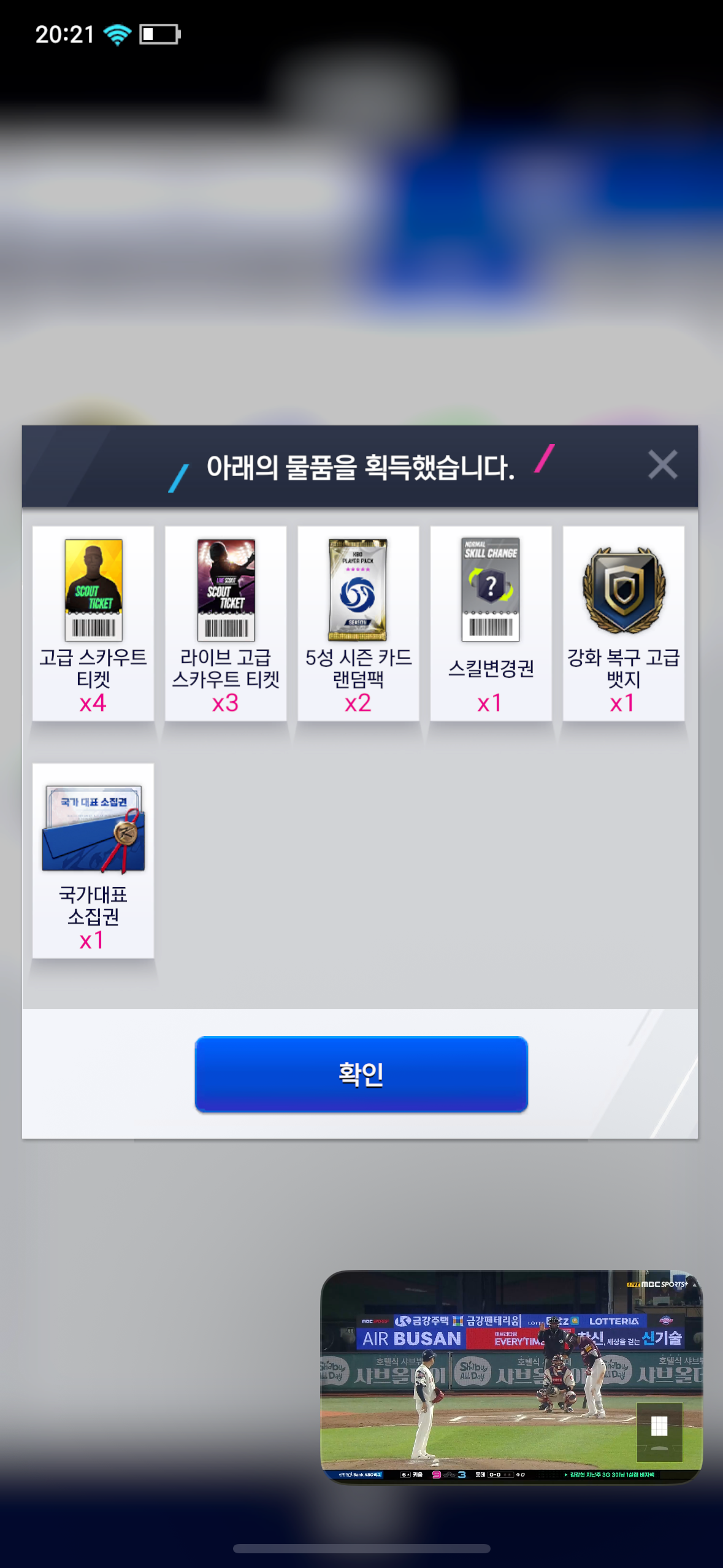The width and height of the screenshot is (723, 1568).
Task: Close the item acquired dialog
Action: point(662,464)
